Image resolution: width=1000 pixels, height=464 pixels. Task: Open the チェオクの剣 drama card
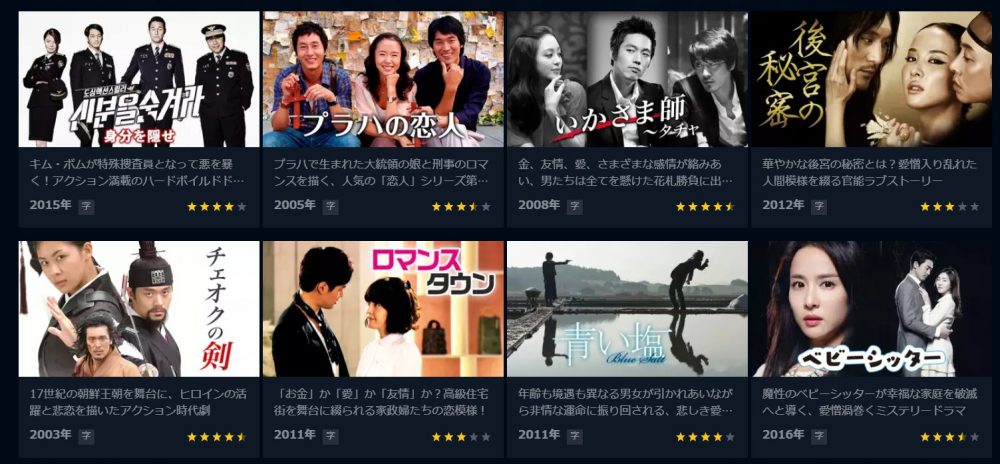pos(137,309)
